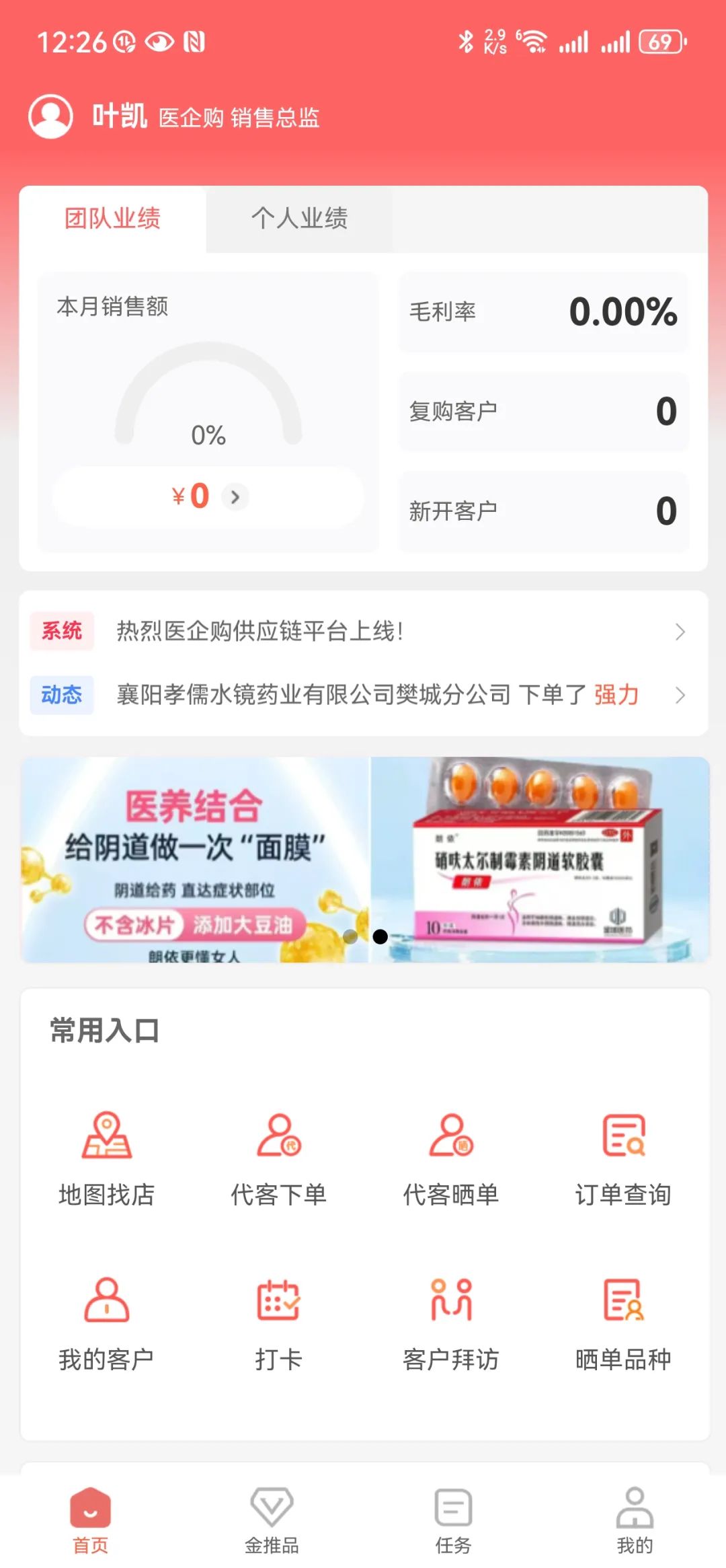Screen dimensions: 726x1568
Task: Open 地图找店 shortcut
Action: (x=106, y=1158)
